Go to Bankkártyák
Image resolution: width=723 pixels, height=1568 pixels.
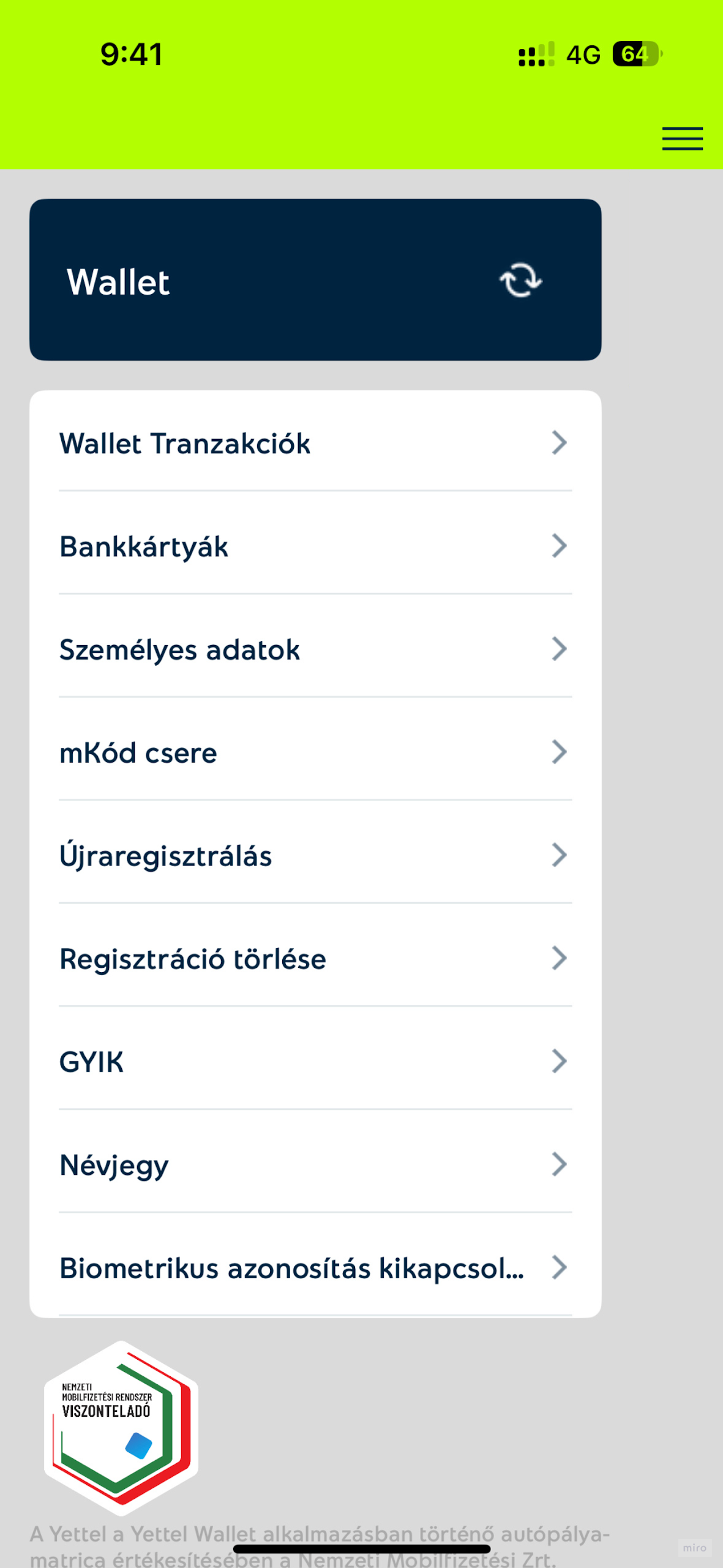pyautogui.click(x=315, y=546)
